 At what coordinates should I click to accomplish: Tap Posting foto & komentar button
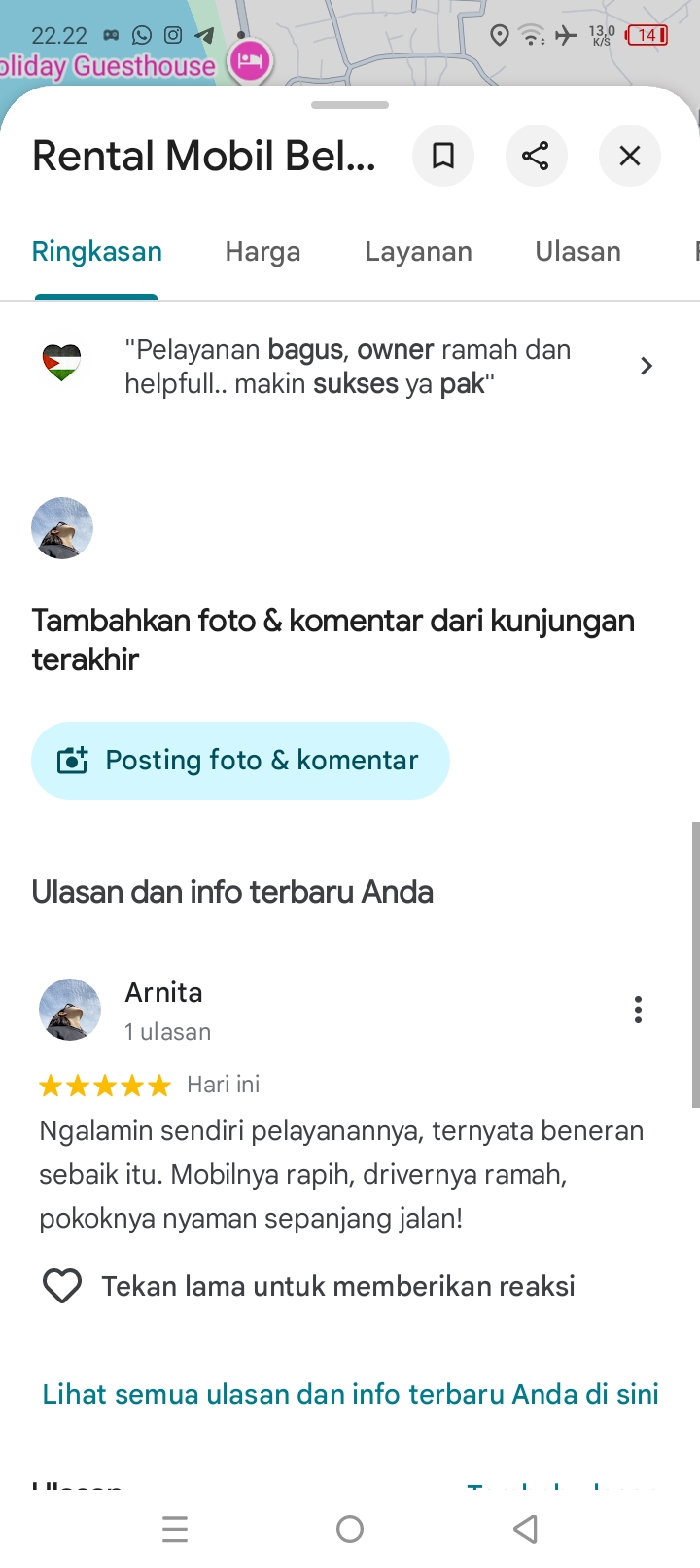tap(240, 761)
